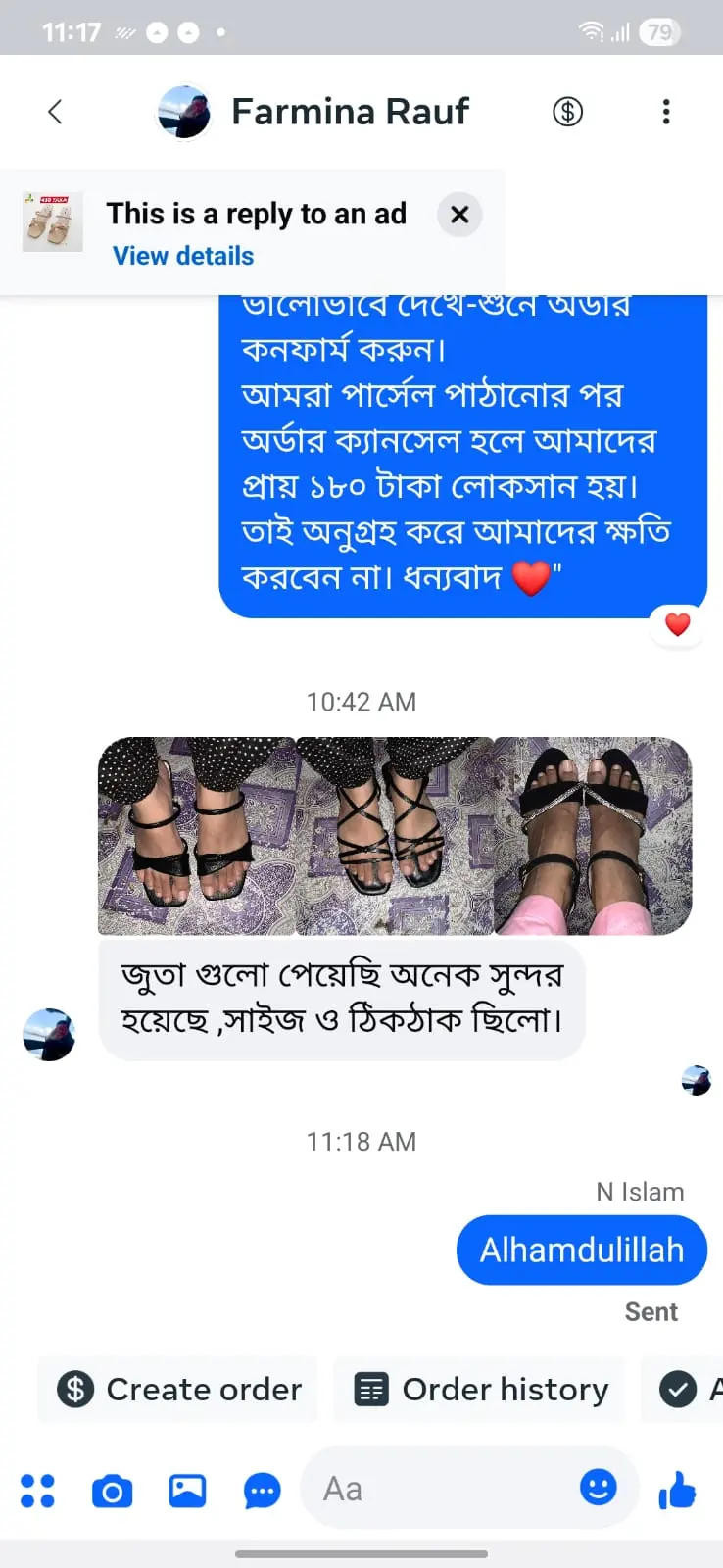This screenshot has height=1568, width=723.
Task: Go back using the left arrow
Action: (54, 112)
